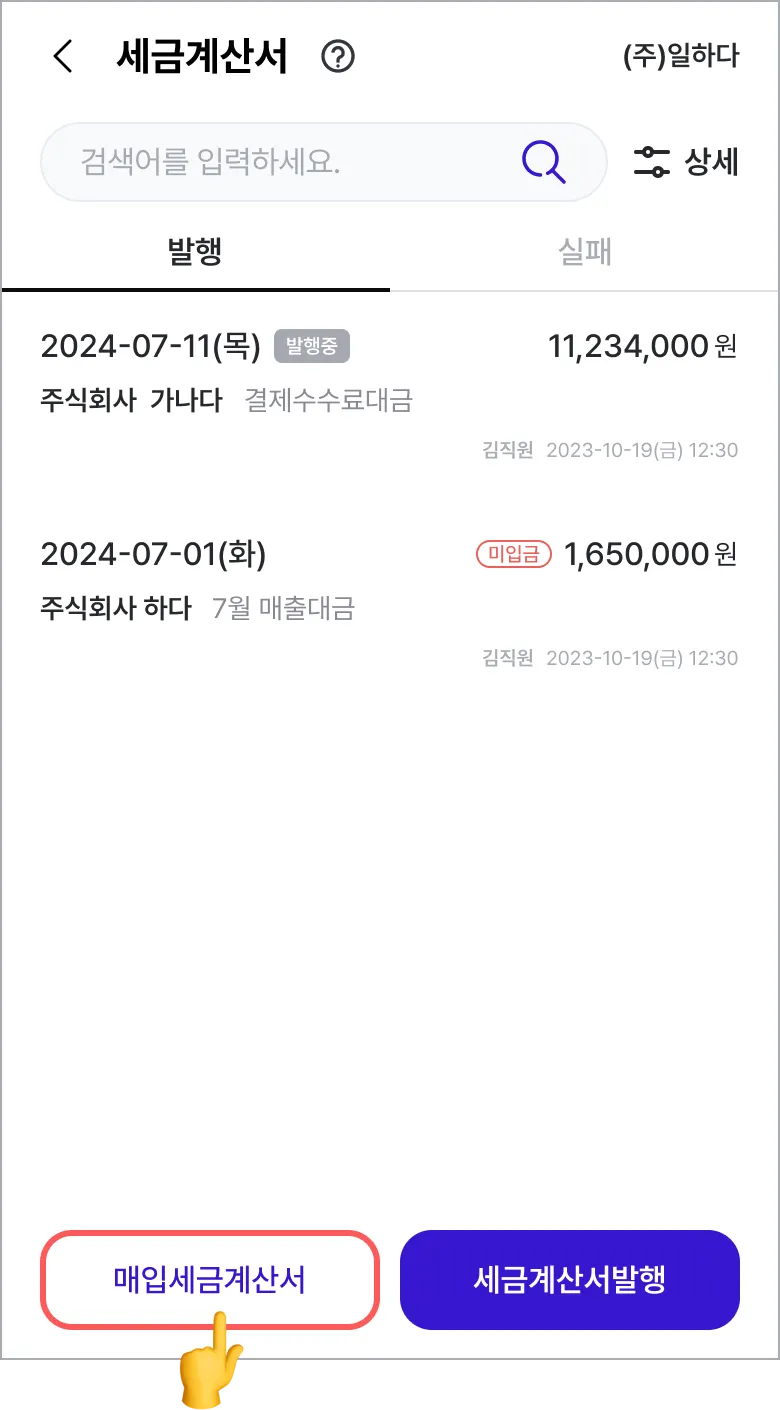Switch to the 실패 tab
Viewport: 780px width, 1410px height.
(584, 252)
